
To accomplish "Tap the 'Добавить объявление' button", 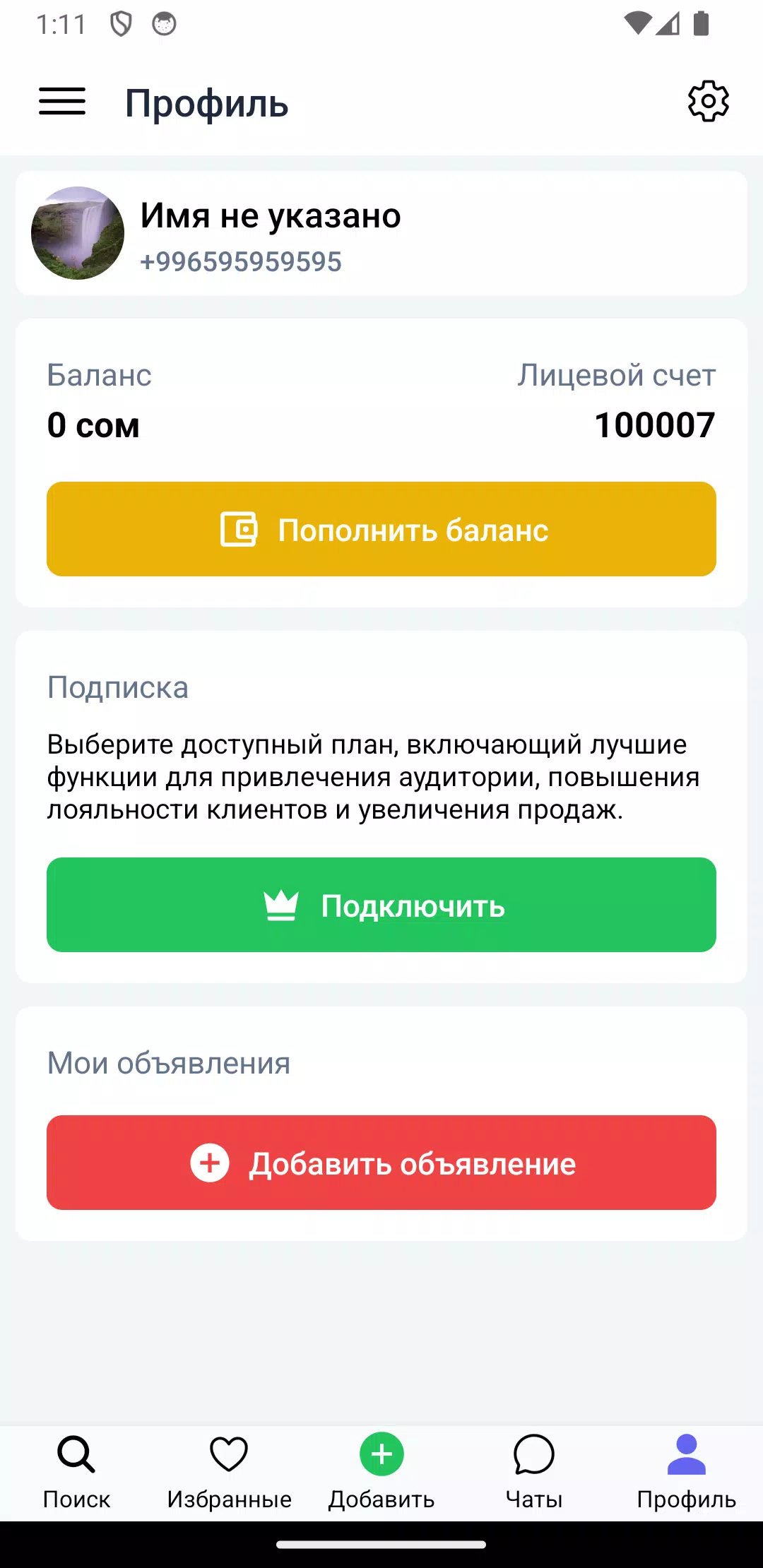I will pyautogui.click(x=381, y=1163).
